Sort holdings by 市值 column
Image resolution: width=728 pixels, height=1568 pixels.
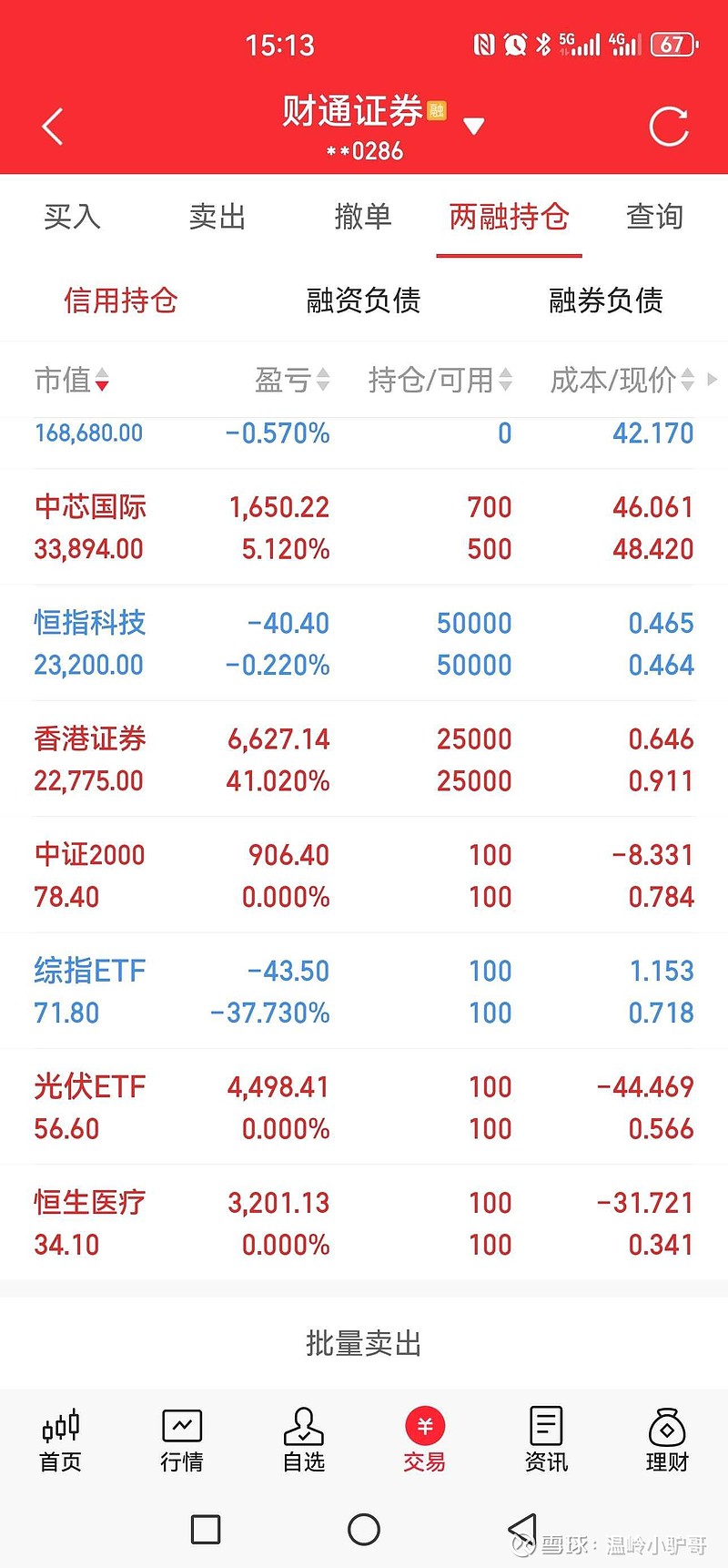[x=72, y=380]
